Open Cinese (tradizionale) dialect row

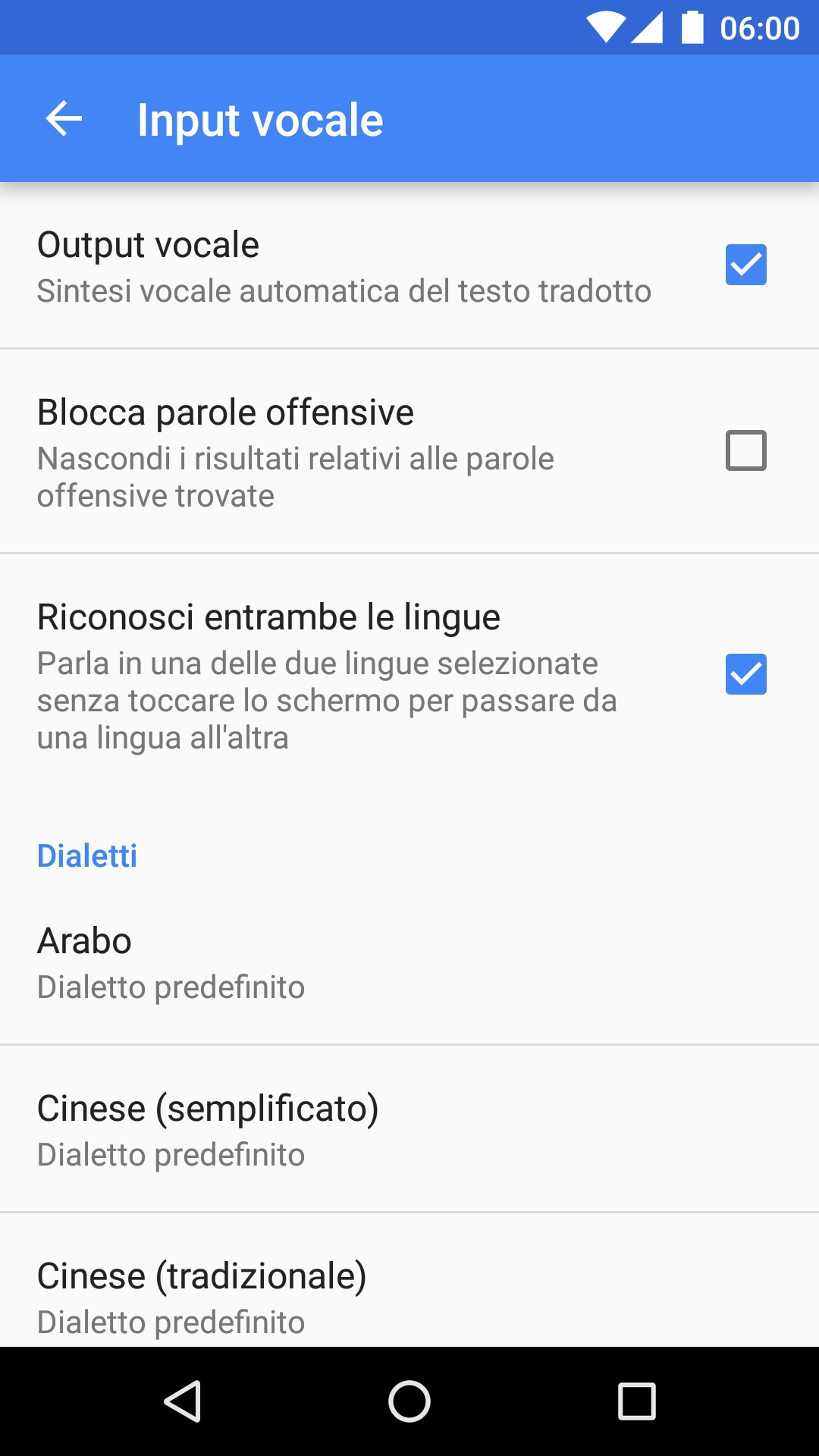coord(409,1280)
